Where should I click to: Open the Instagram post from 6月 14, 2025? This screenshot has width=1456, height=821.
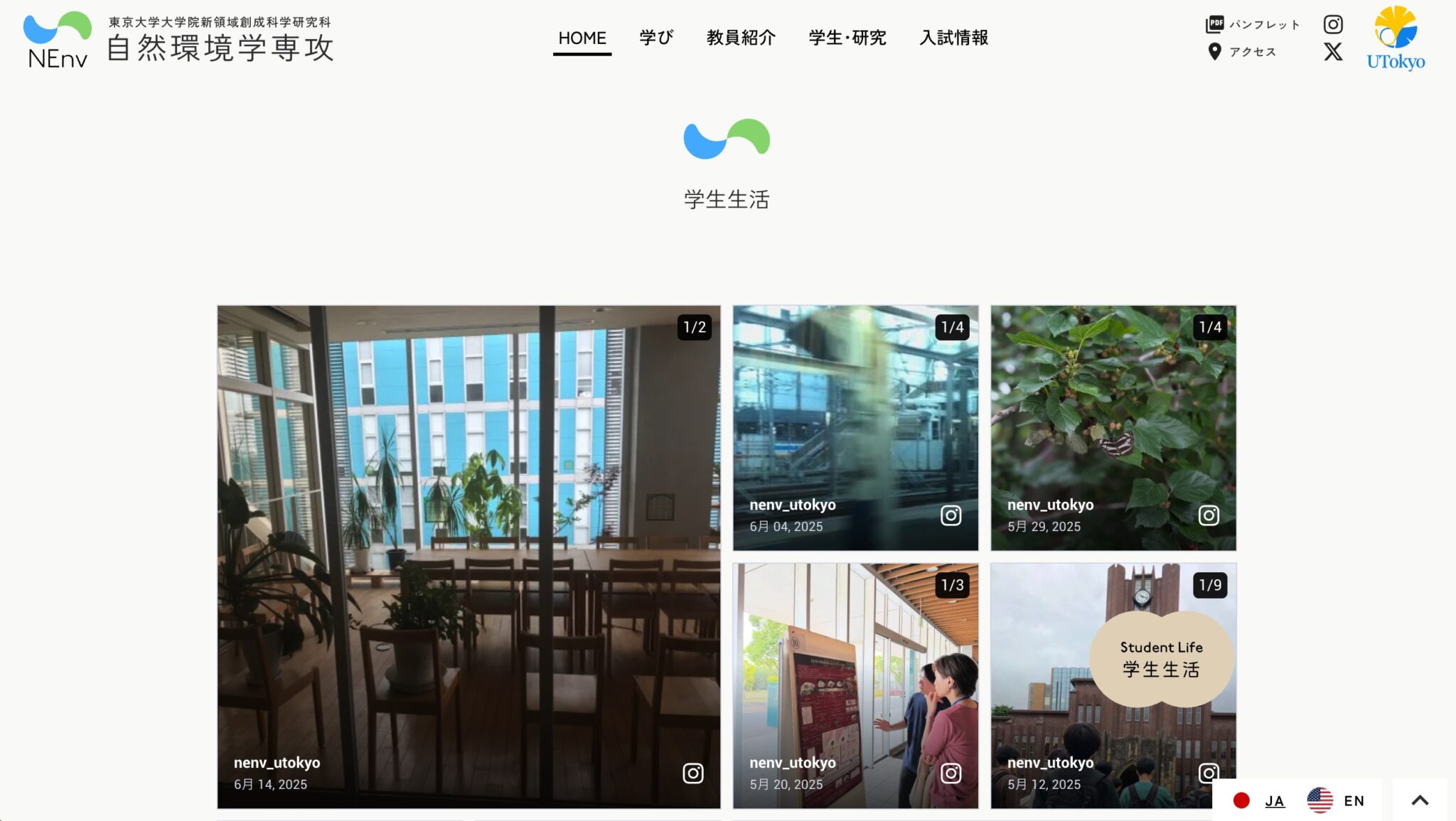click(468, 557)
